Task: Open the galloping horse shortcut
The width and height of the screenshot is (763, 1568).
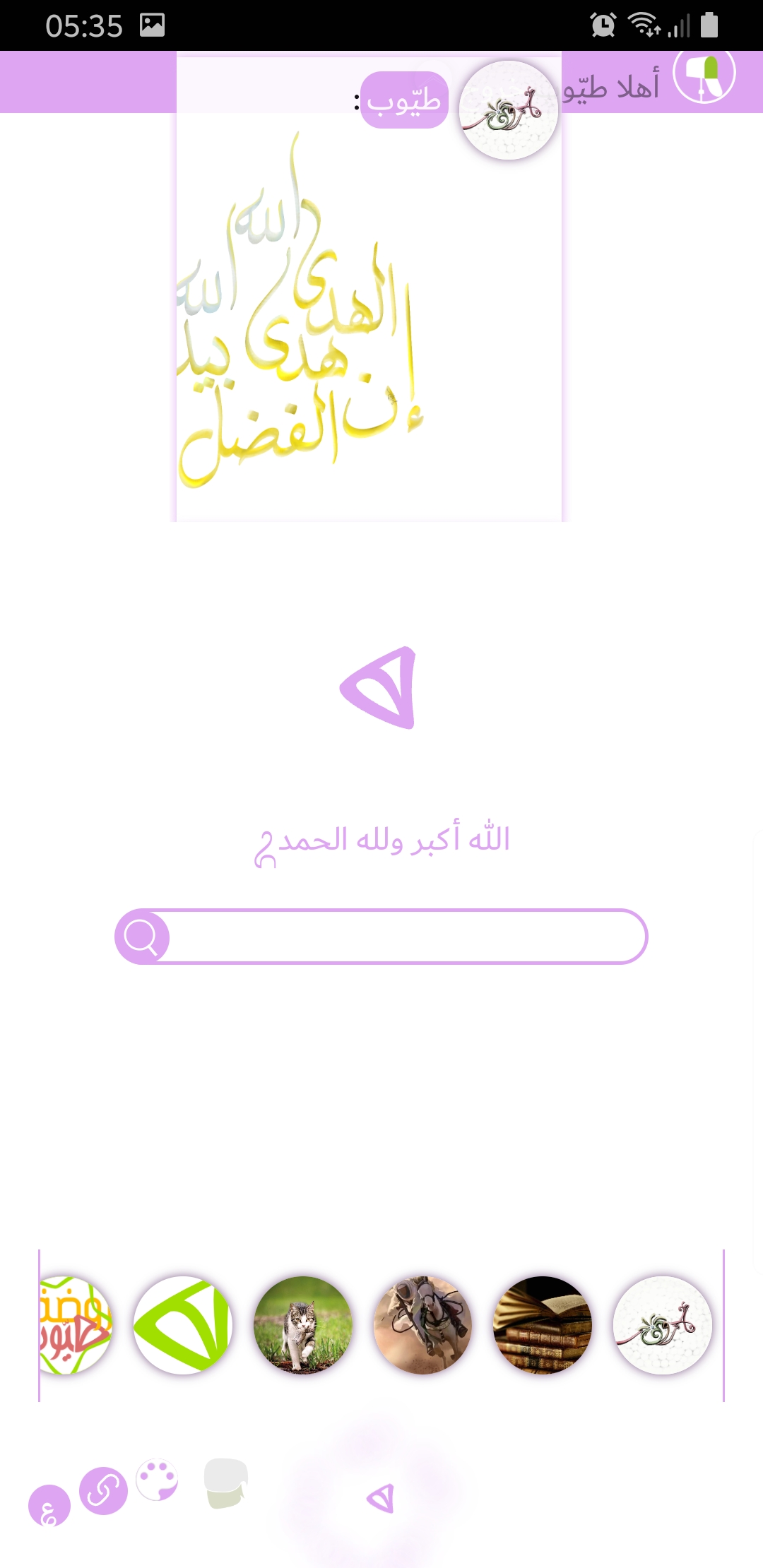Action: tap(422, 1325)
